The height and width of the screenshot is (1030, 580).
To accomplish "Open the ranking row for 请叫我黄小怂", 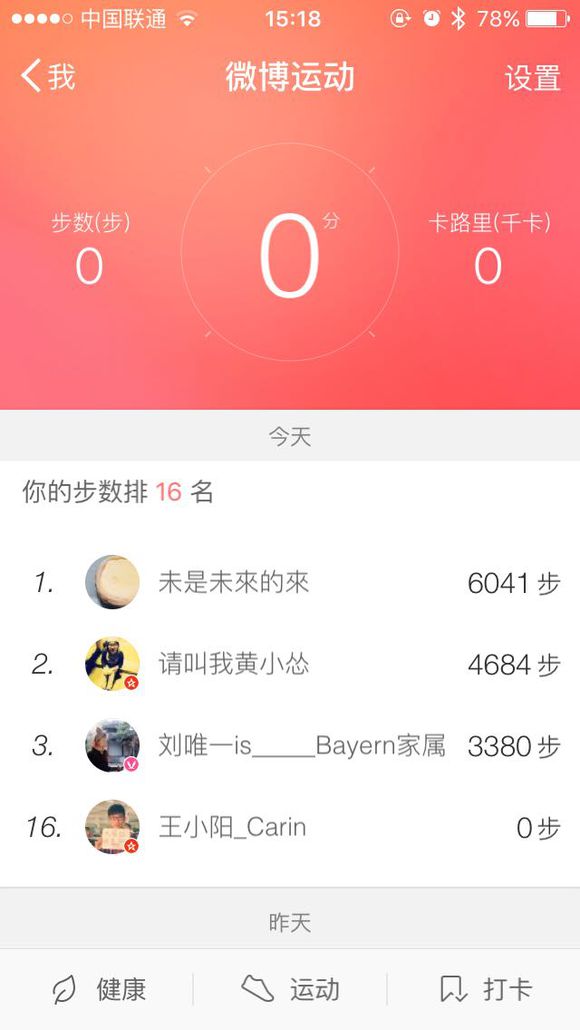I will point(290,664).
